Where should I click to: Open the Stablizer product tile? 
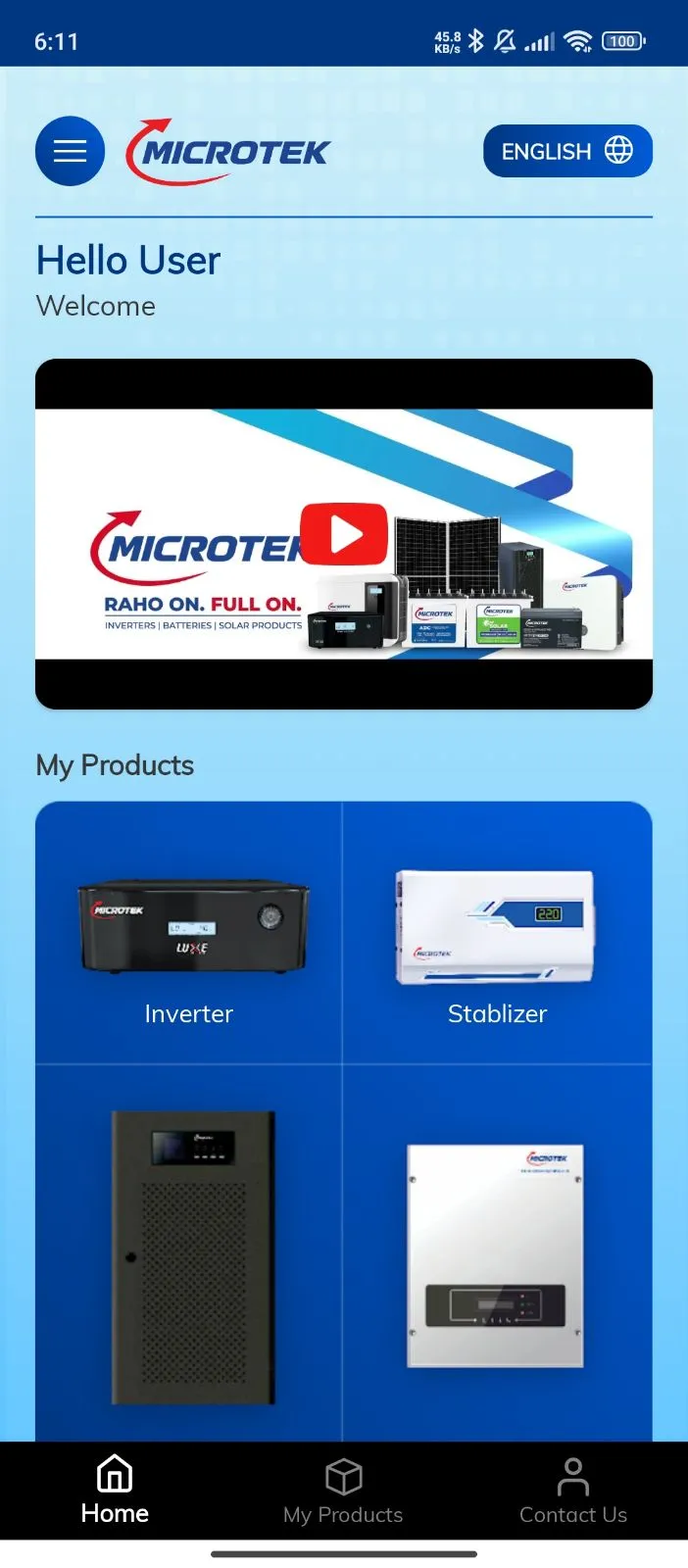[x=497, y=936]
